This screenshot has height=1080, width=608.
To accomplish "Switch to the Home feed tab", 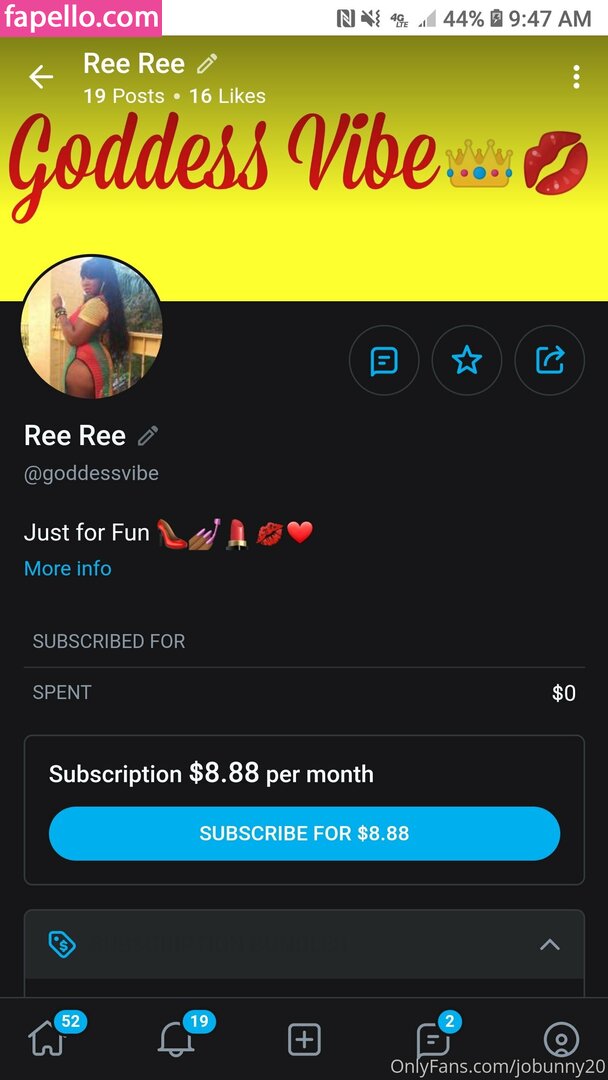I will coord(47,1040).
